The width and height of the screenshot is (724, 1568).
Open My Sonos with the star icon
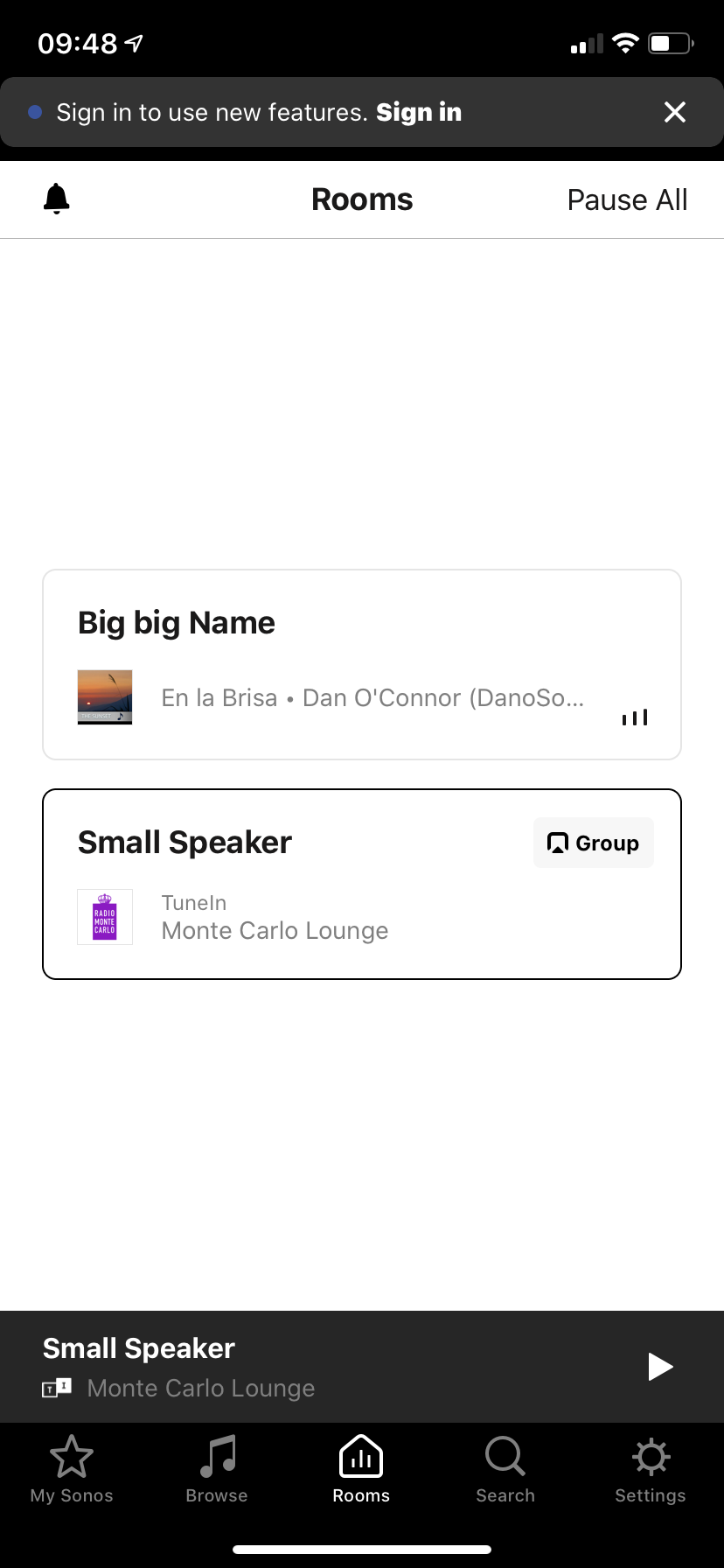[x=71, y=1457]
